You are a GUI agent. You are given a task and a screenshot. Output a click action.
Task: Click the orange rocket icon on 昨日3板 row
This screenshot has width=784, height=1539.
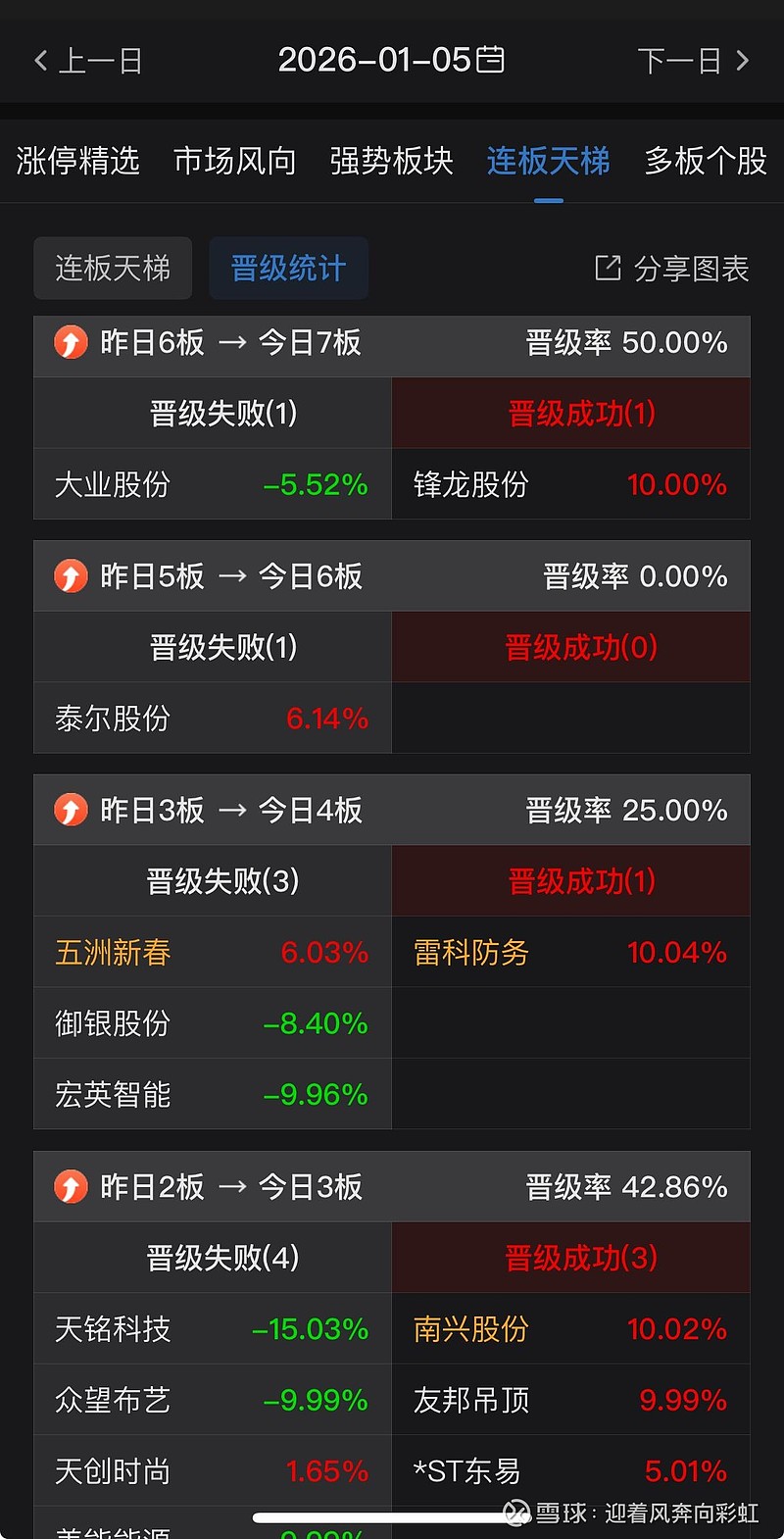[71, 810]
